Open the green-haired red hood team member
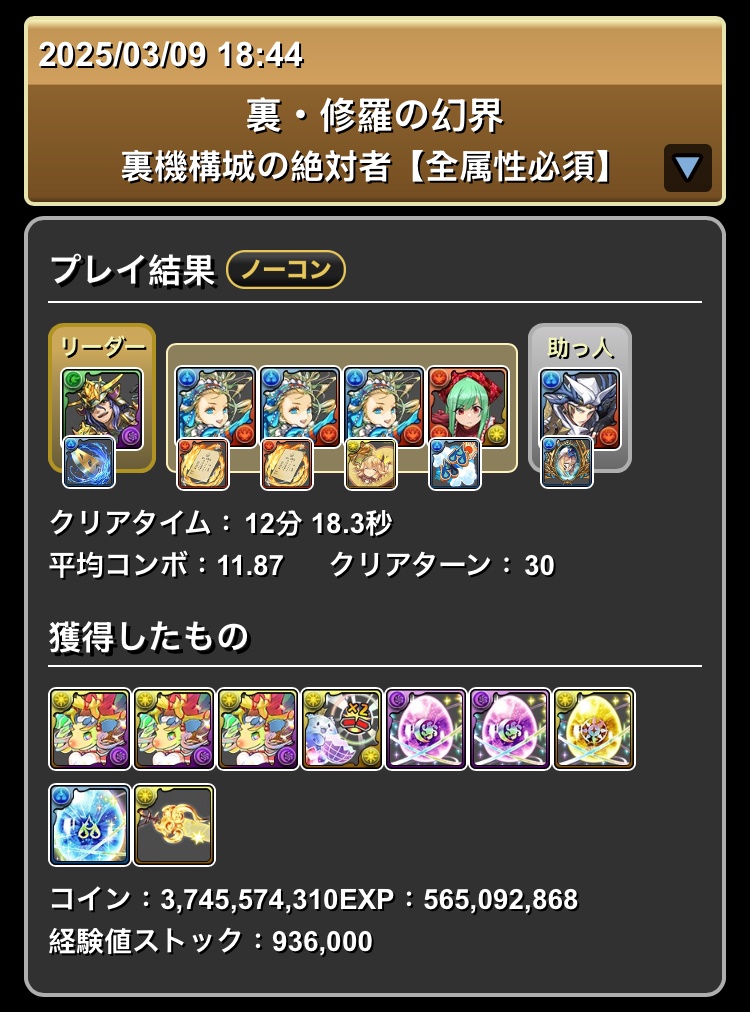Viewport: 750px width, 1012px height. click(x=468, y=406)
